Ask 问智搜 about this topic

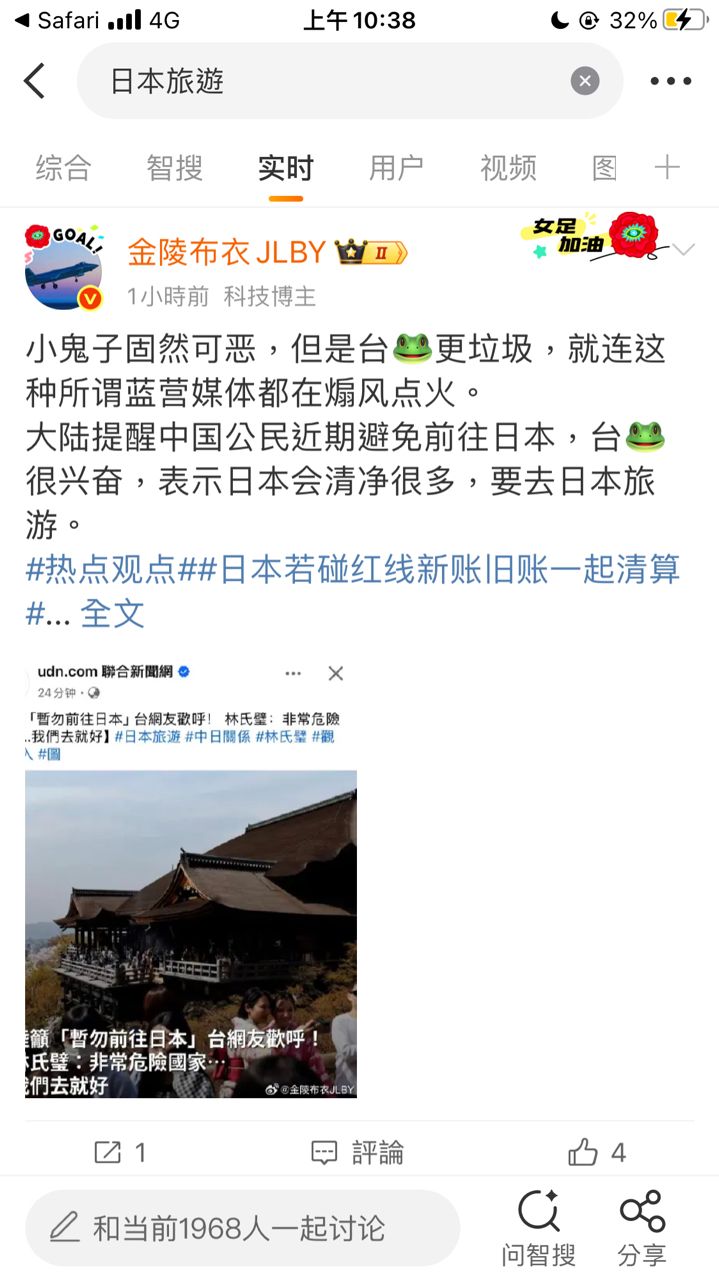click(x=538, y=1228)
